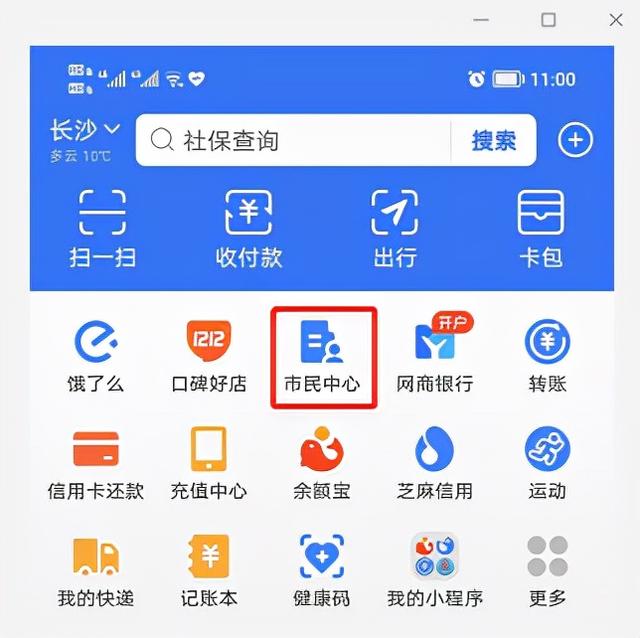Viewport: 640px width, 638px height.
Task: Tap the 搜索 button
Action: 493,141
